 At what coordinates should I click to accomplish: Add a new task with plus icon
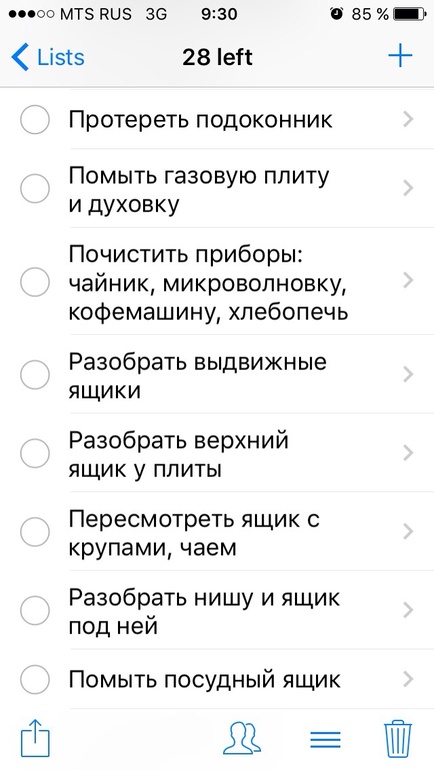pyautogui.click(x=400, y=56)
